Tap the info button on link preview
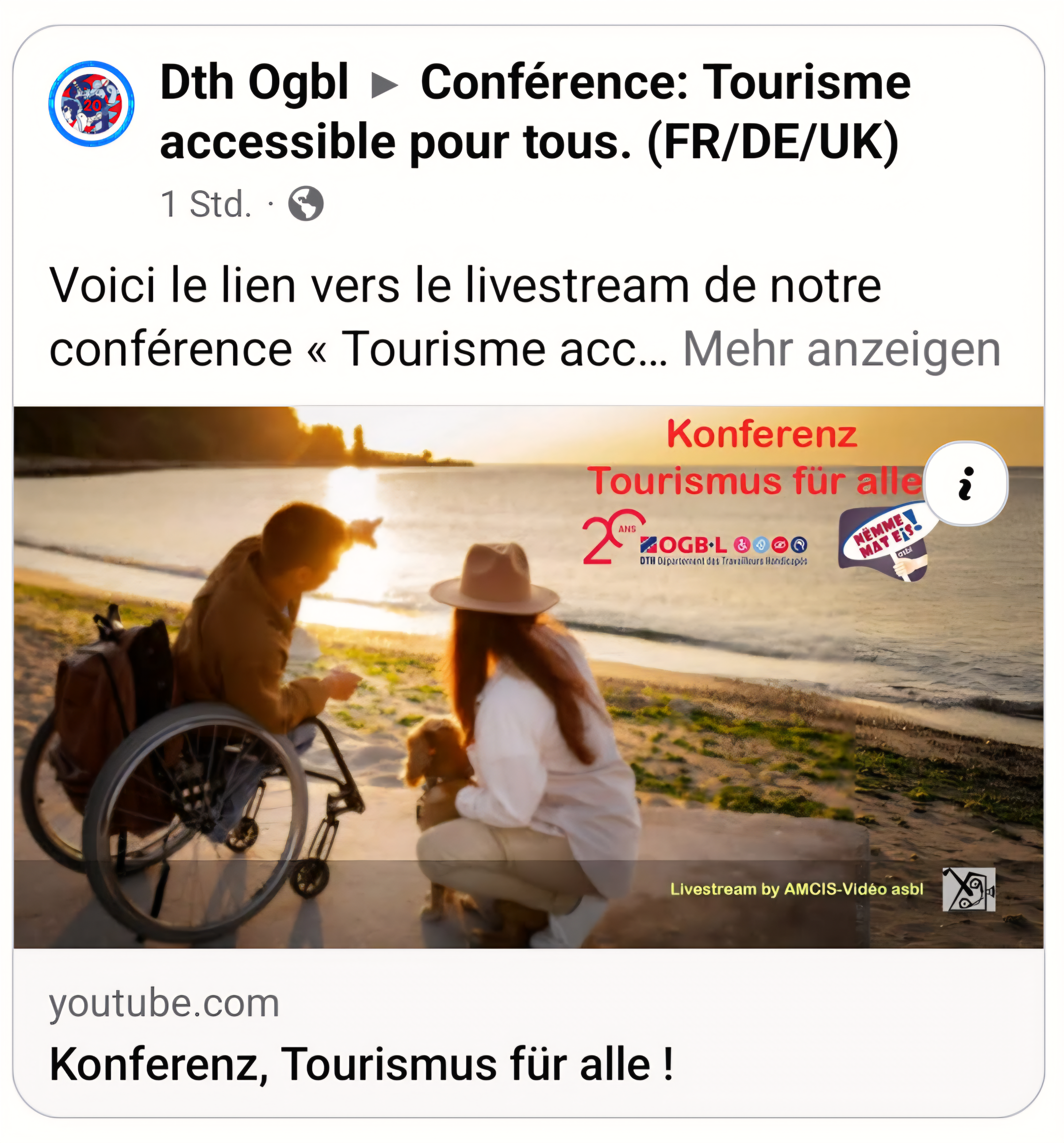The width and height of the screenshot is (1064, 1143). click(x=966, y=484)
